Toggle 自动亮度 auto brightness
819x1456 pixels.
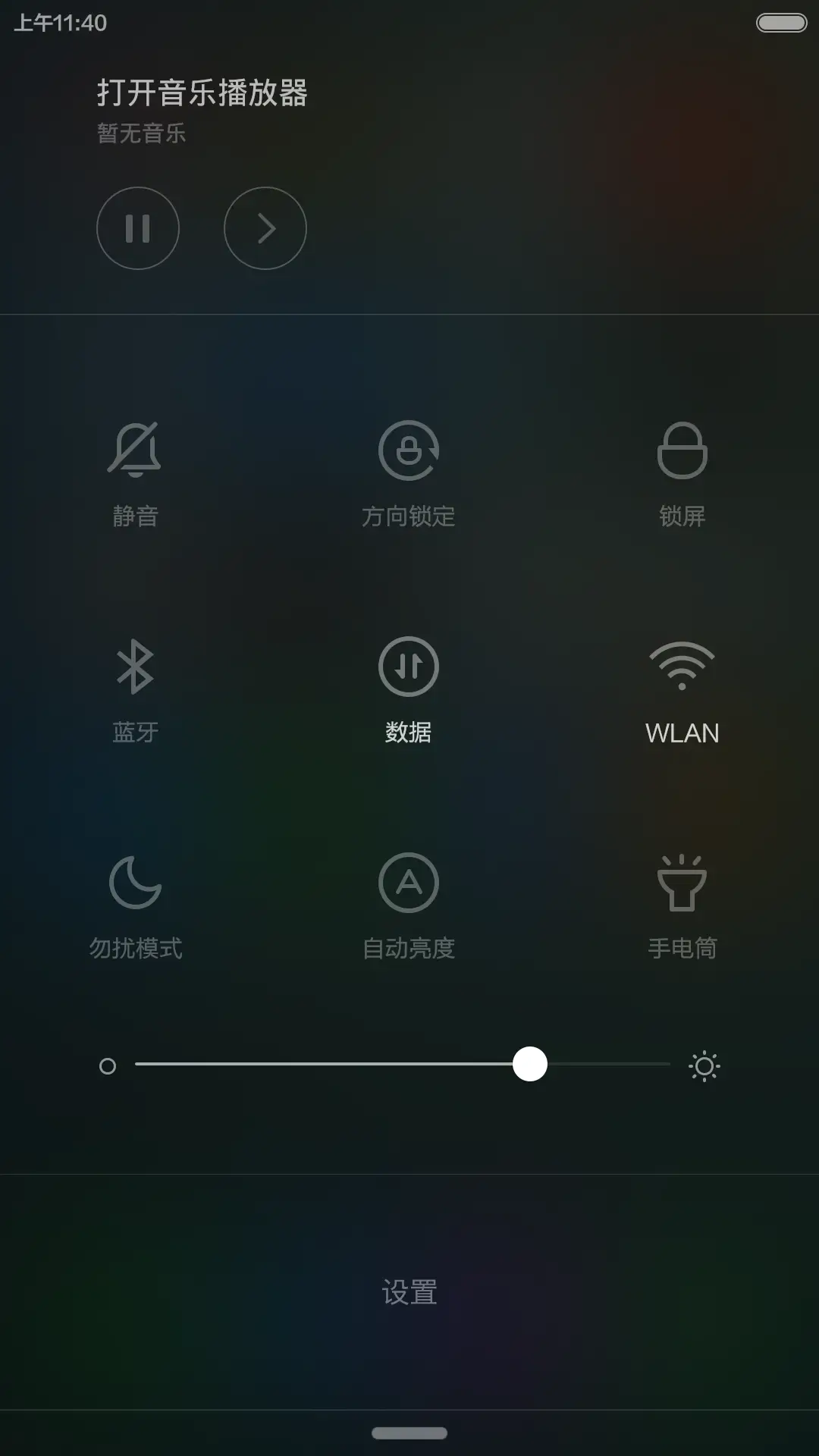[409, 902]
